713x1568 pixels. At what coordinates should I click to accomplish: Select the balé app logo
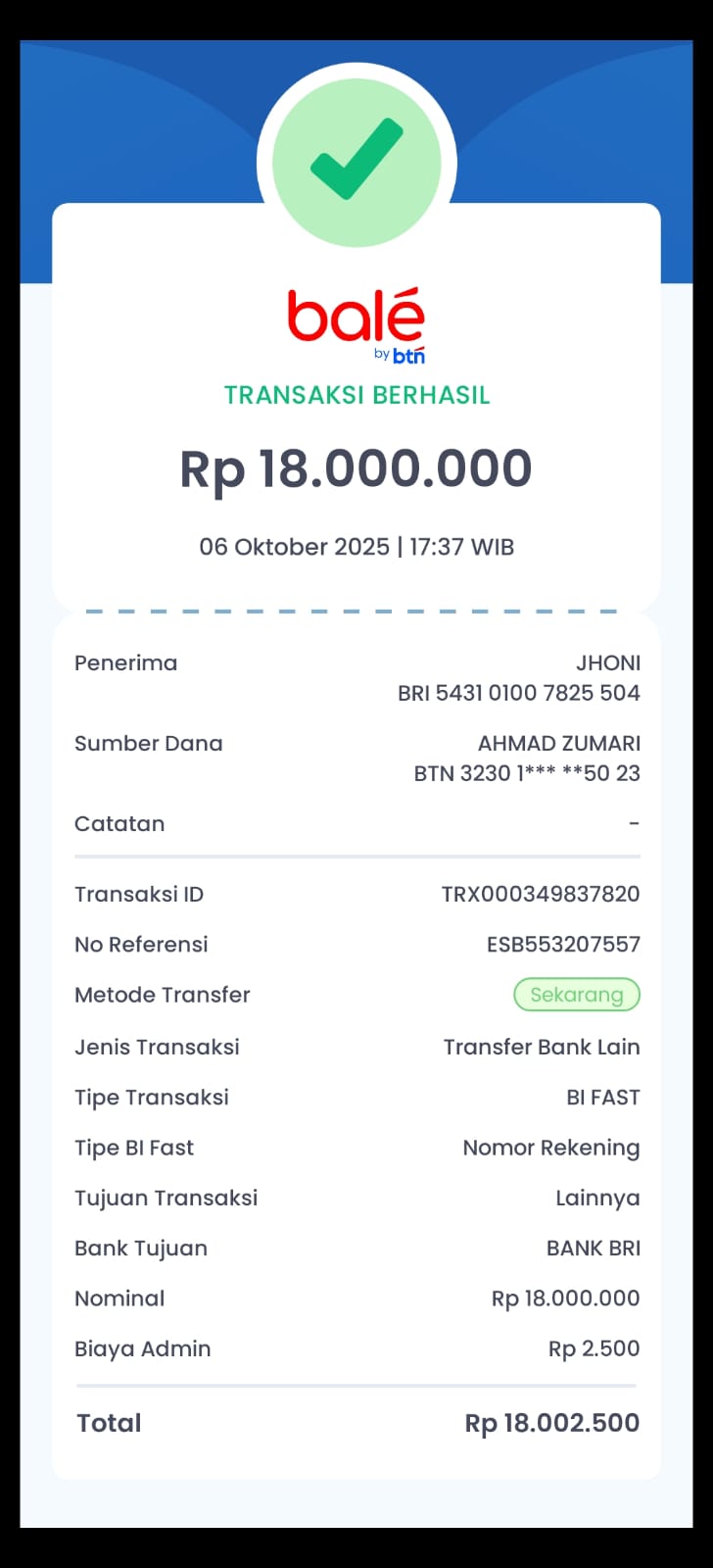pyautogui.click(x=355, y=316)
